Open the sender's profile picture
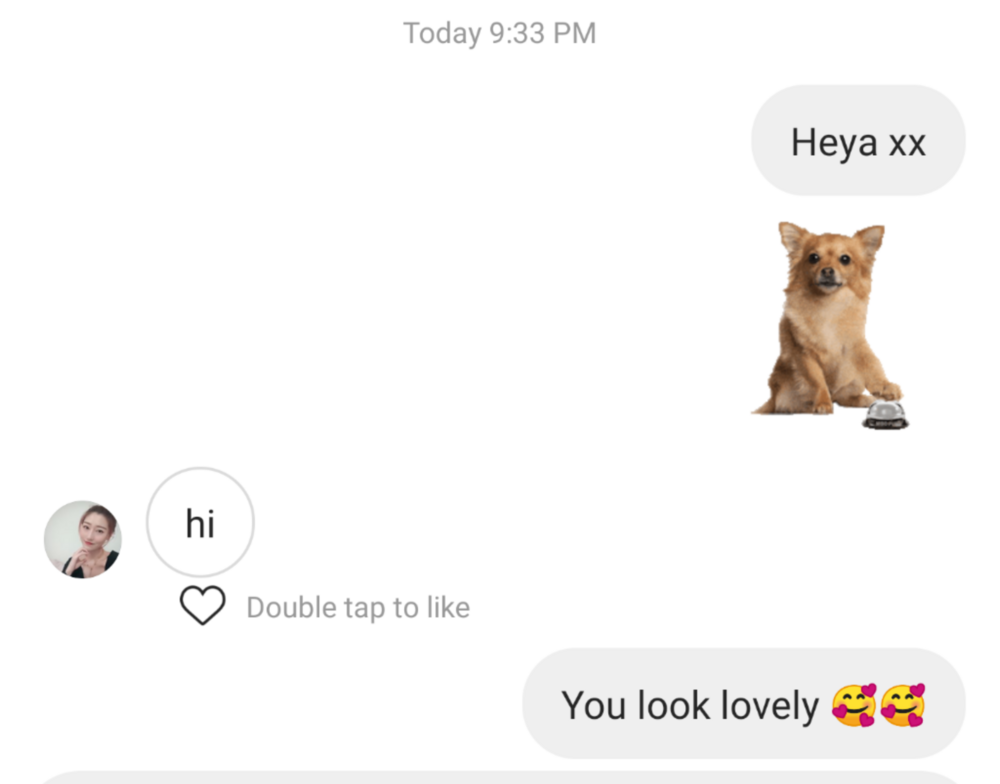This screenshot has height=784, width=1000. [82, 540]
